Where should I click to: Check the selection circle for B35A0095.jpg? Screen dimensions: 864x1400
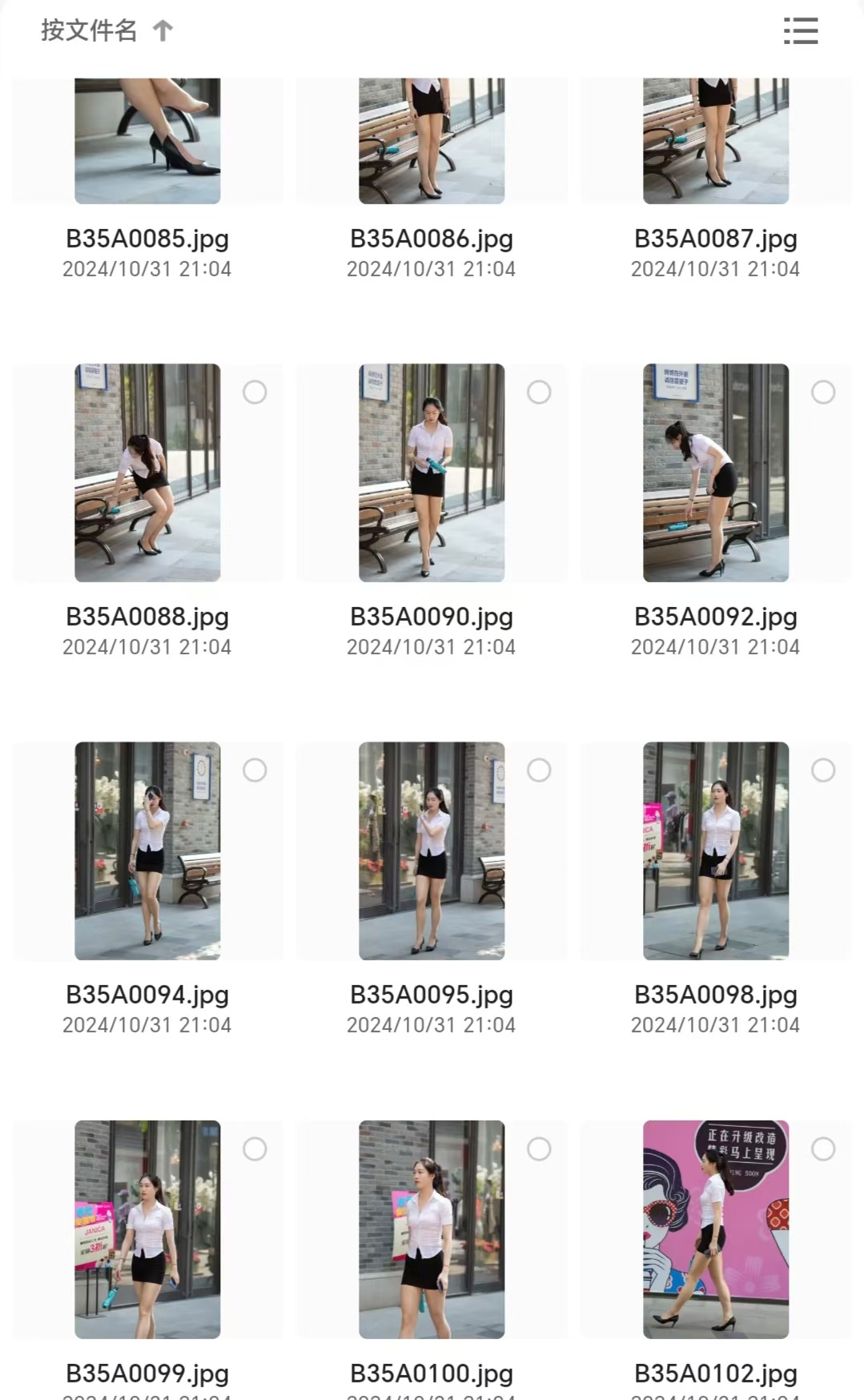pos(539,770)
